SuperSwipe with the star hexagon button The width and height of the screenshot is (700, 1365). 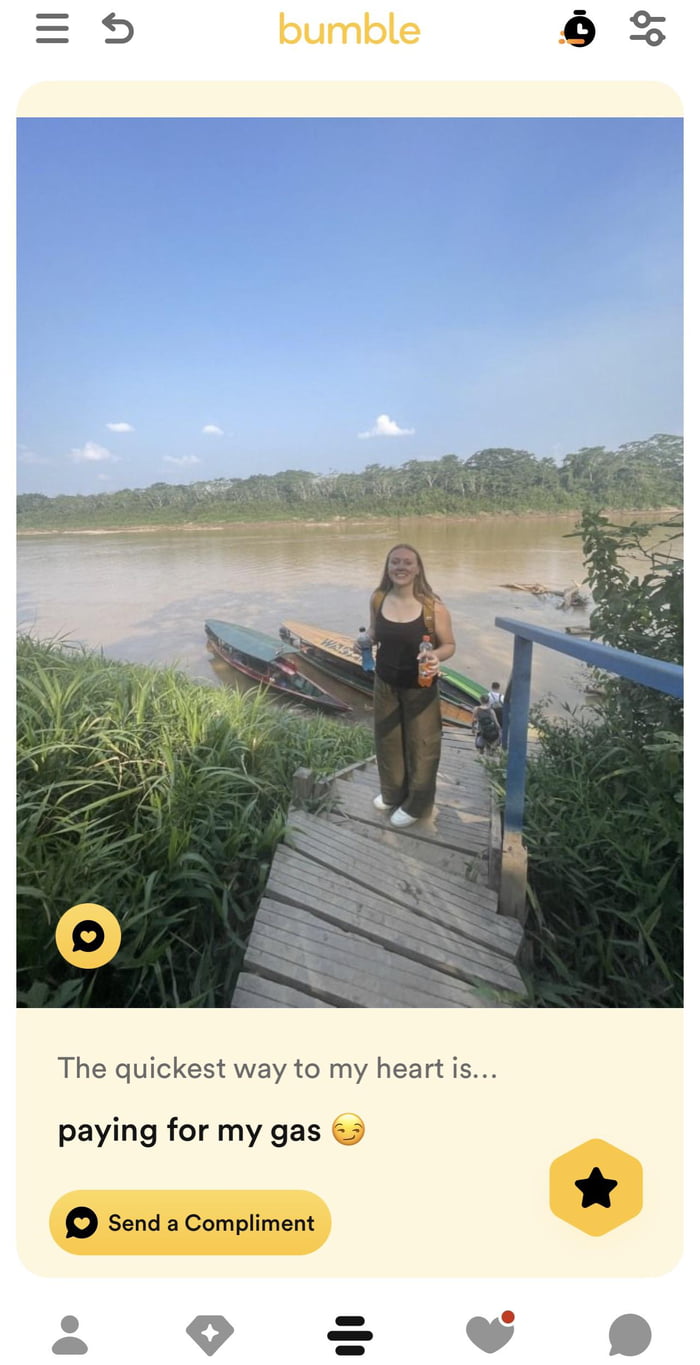click(596, 1187)
